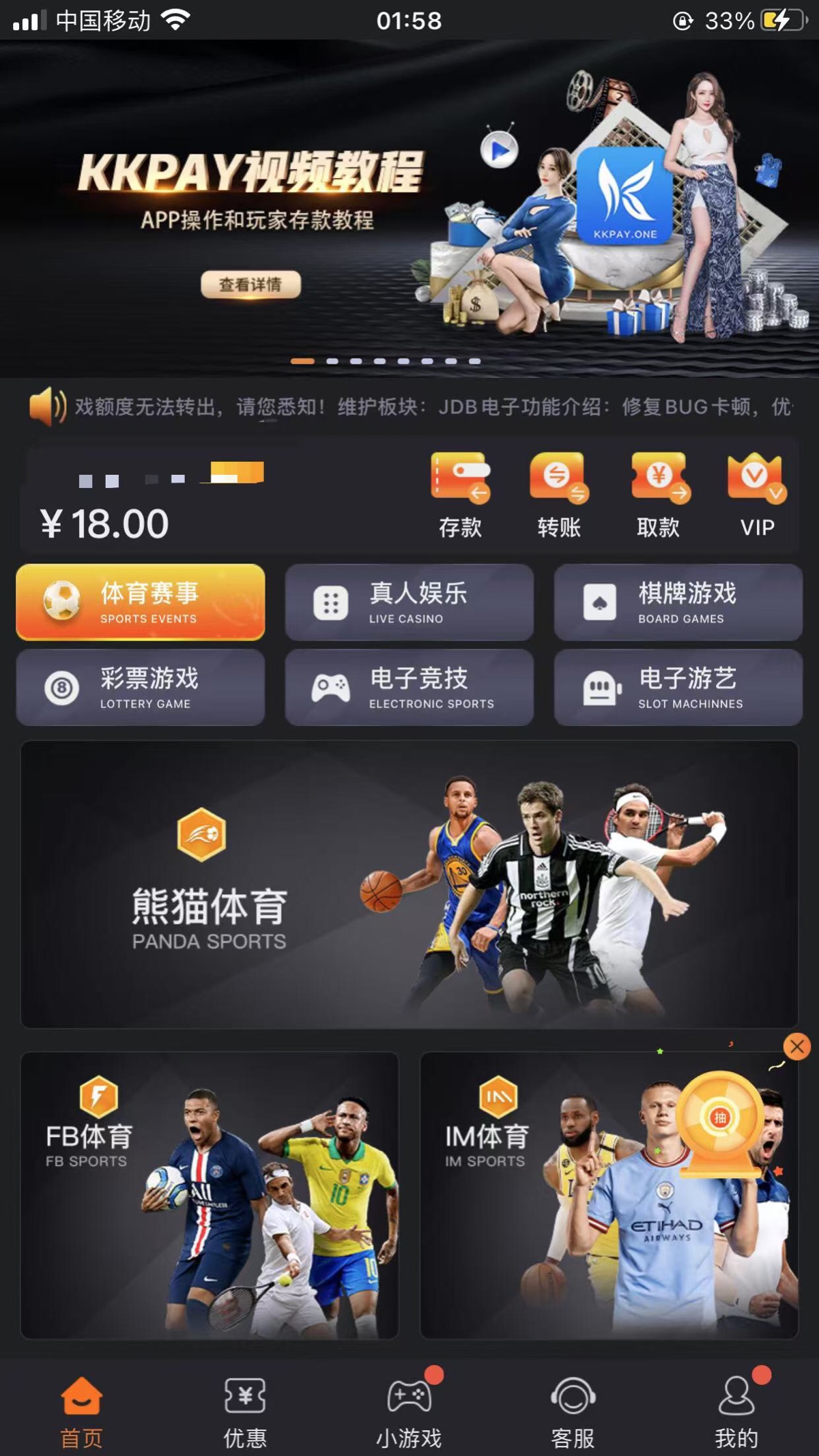Screen dimensions: 819x1456
Task: Tap the 查看详情 button on the banner
Action: [x=250, y=285]
